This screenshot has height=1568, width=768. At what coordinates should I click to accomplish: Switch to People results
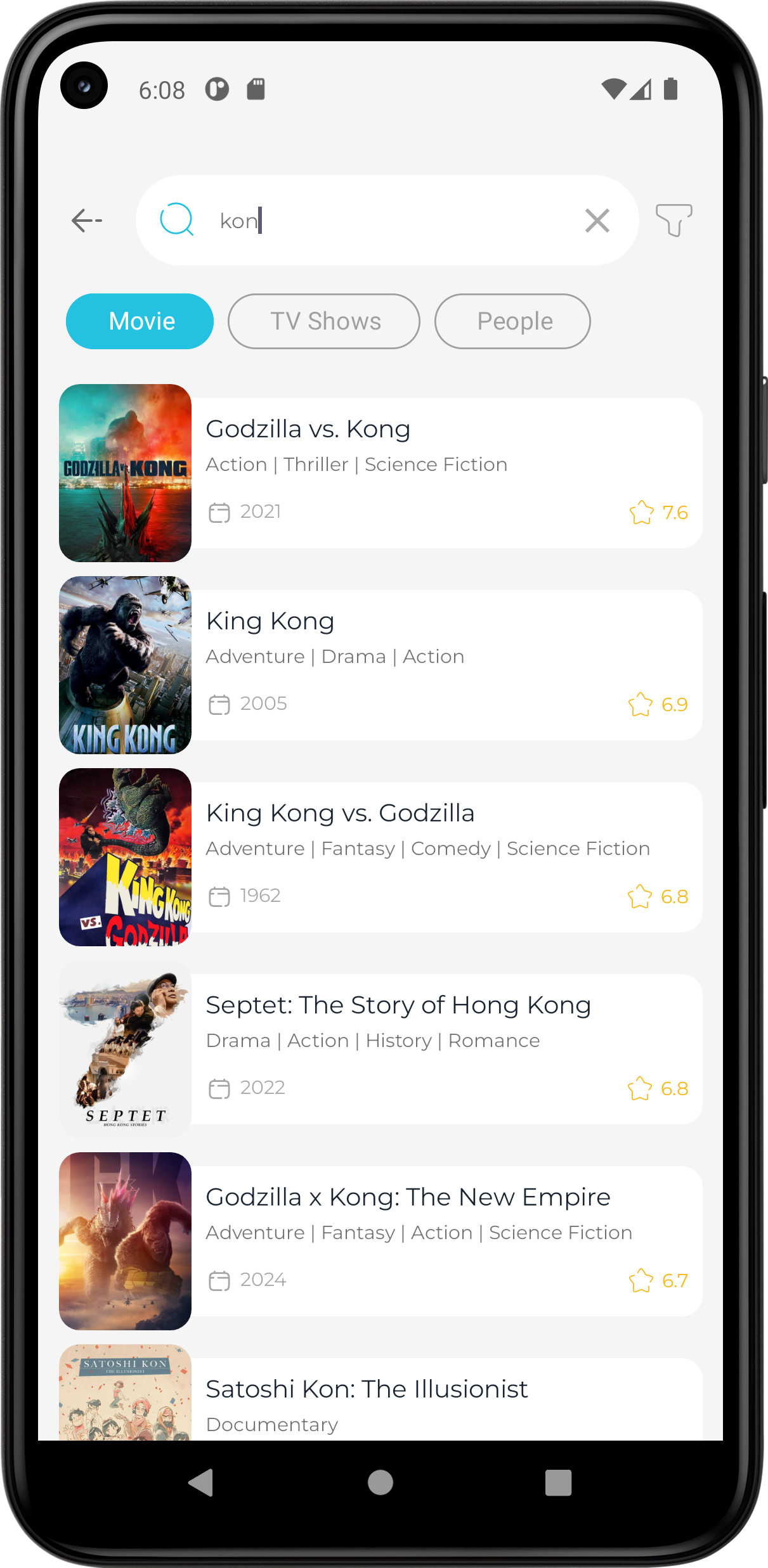(x=512, y=321)
